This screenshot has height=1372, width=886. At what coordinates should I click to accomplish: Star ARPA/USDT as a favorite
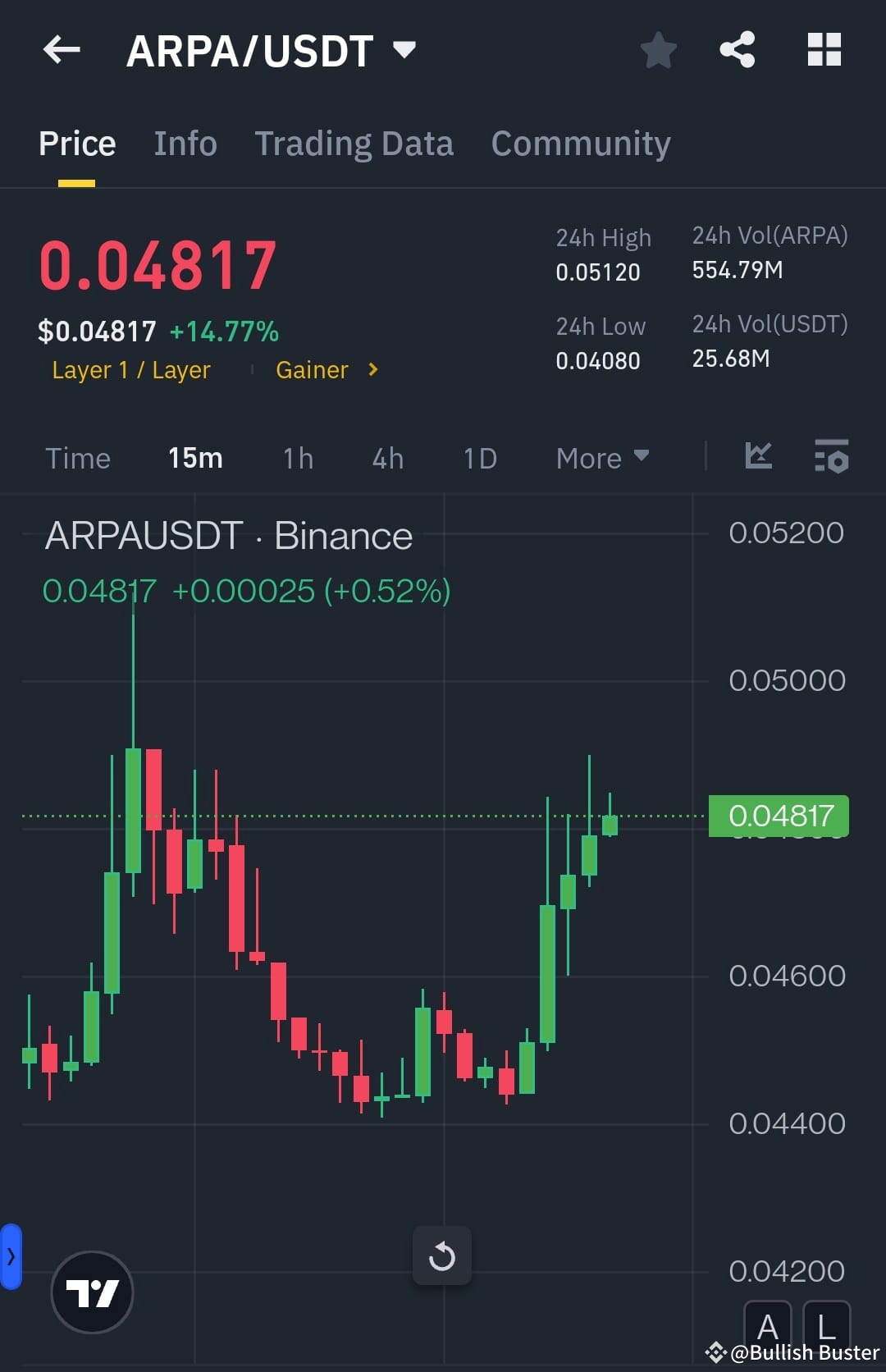pos(659,50)
